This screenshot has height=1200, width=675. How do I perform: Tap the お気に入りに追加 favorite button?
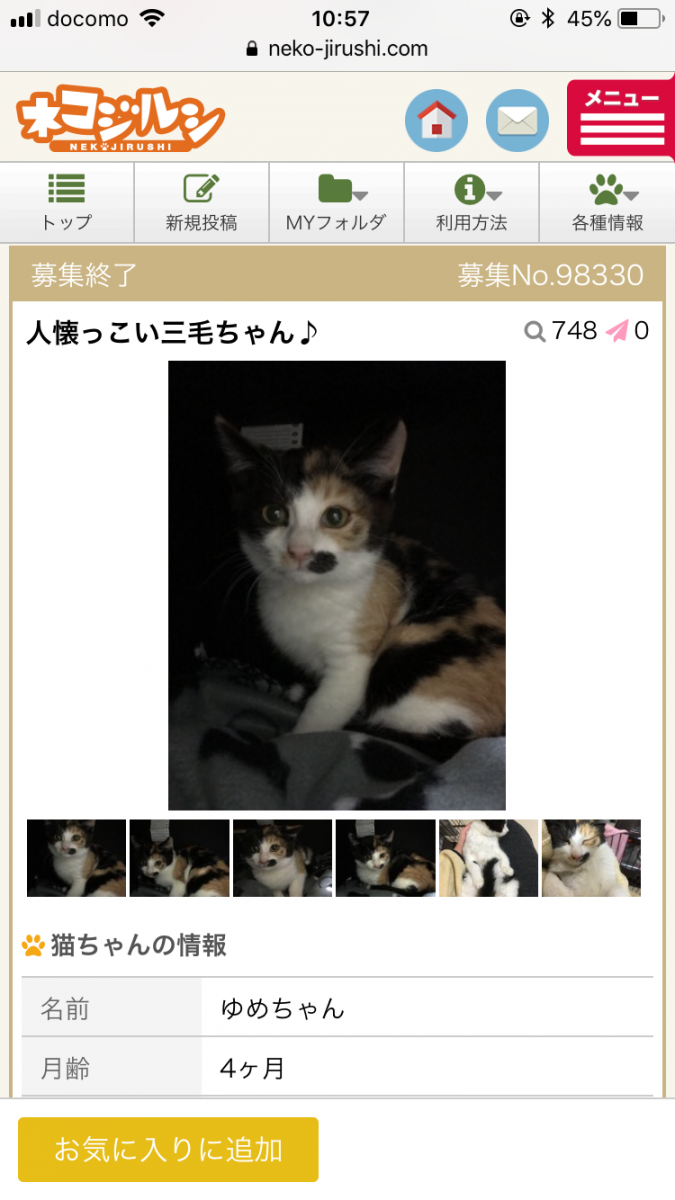pyautogui.click(x=168, y=1149)
